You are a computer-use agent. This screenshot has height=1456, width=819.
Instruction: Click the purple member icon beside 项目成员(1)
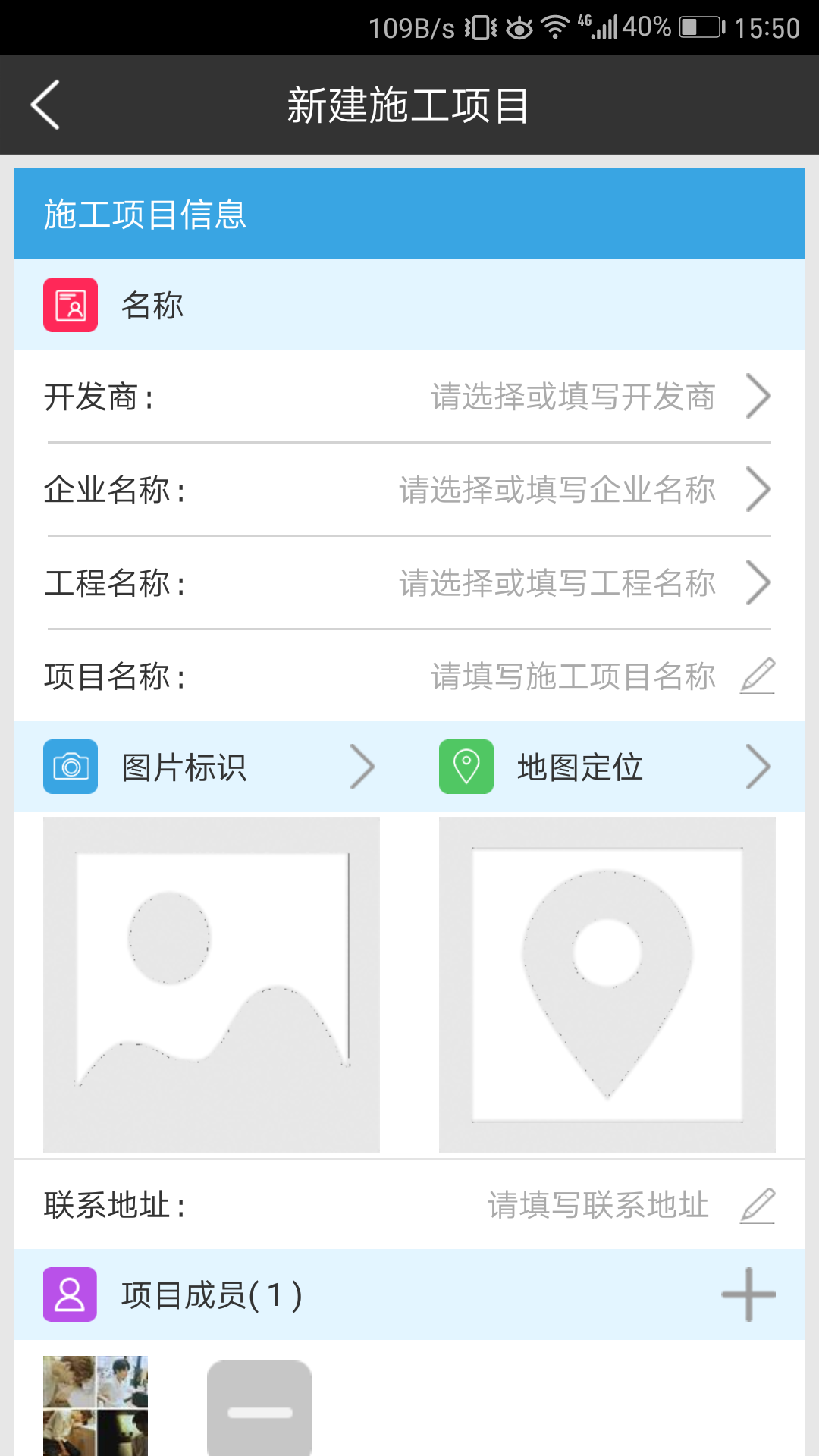click(70, 1294)
